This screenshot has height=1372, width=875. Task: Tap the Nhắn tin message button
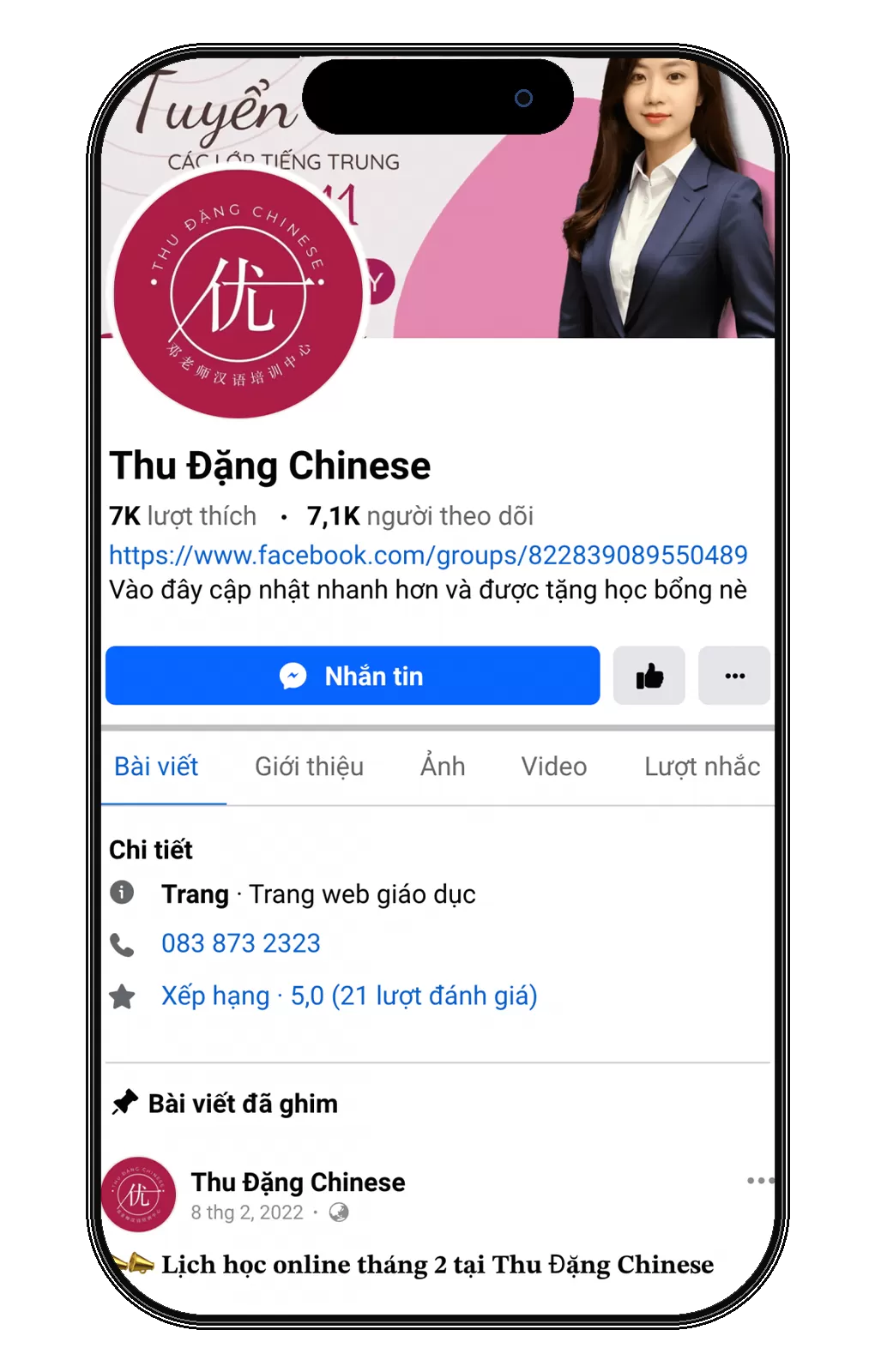(x=353, y=676)
